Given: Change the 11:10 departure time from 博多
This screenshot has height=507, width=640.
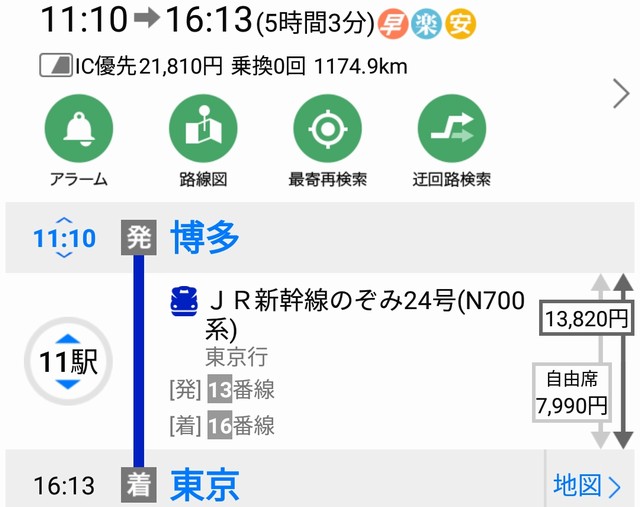Looking at the screenshot, I should tap(64, 239).
